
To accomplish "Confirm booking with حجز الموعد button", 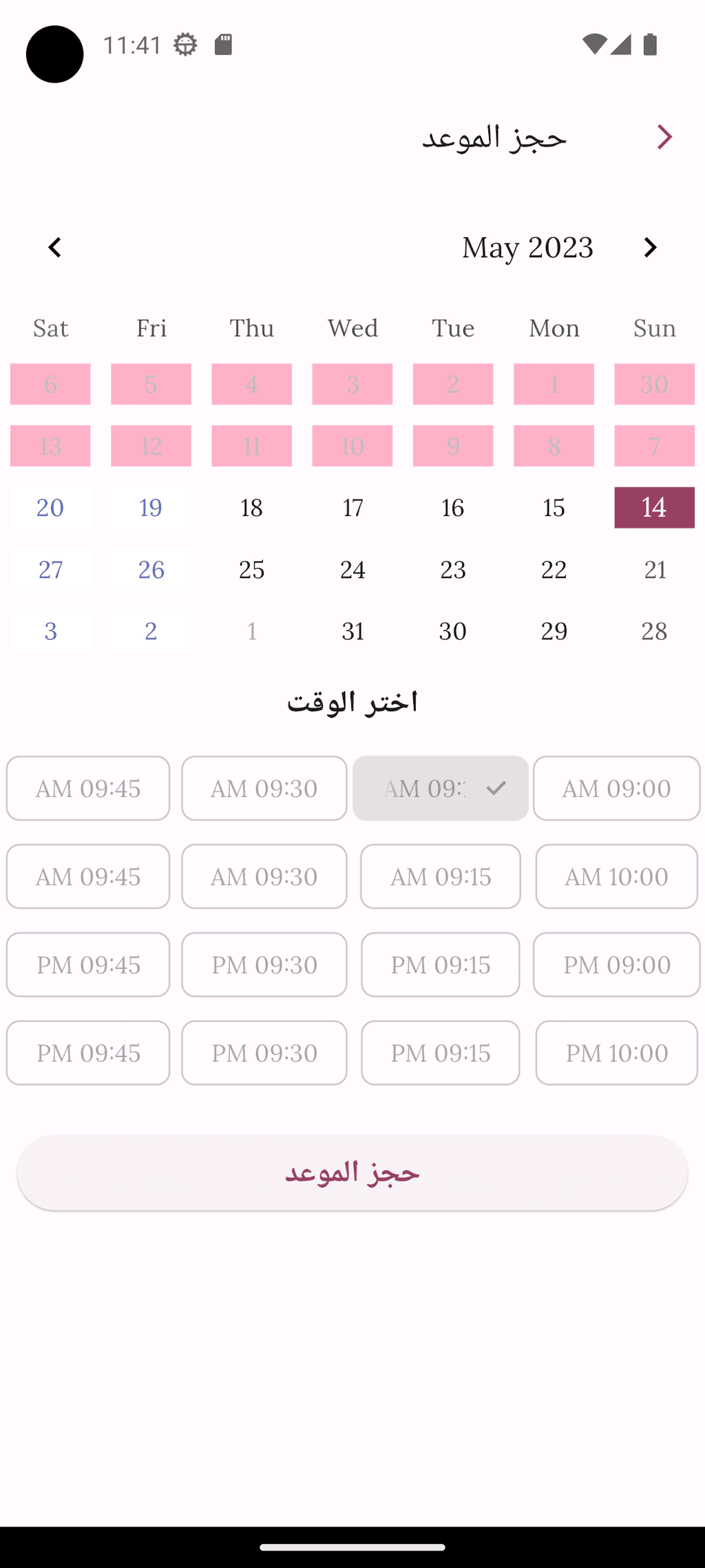I will [352, 1173].
